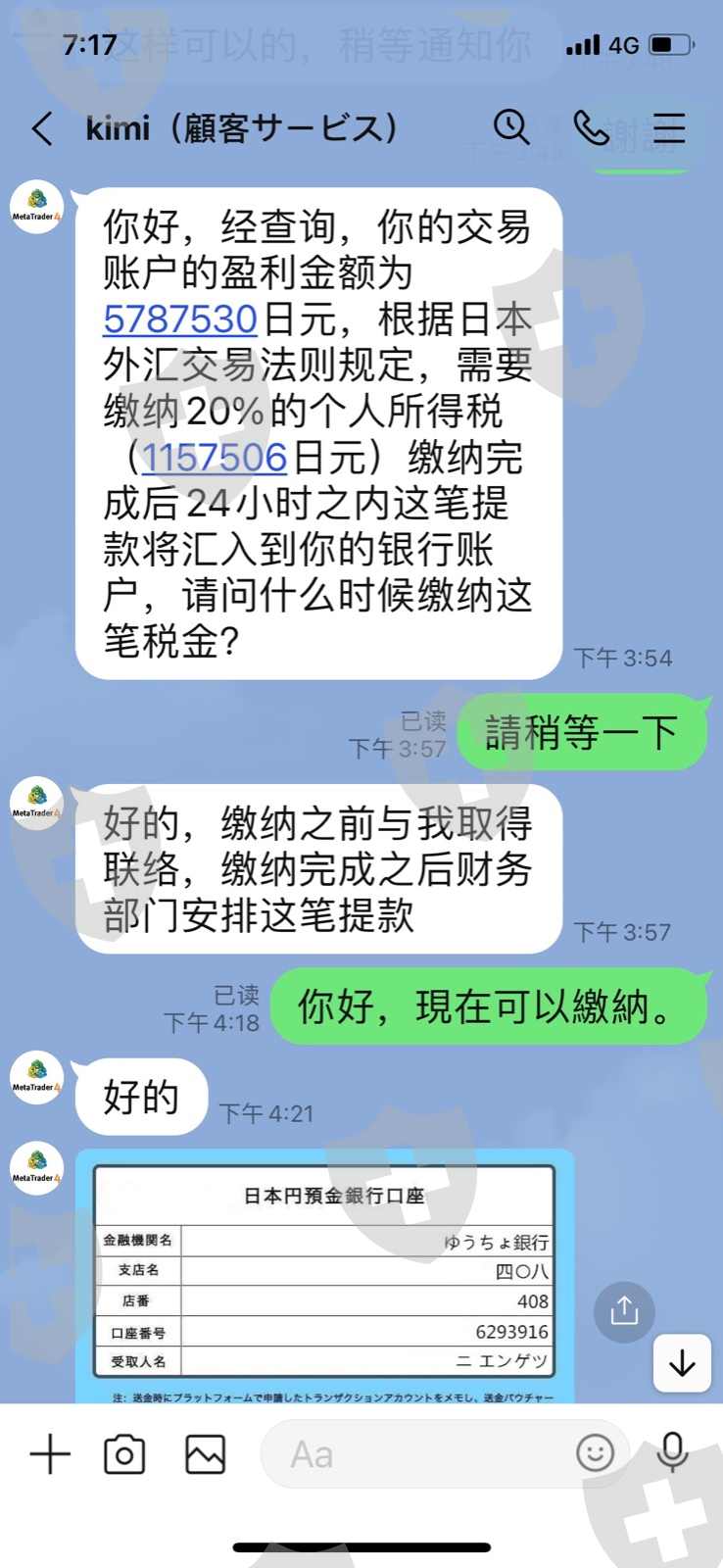Open the bank account image
This screenshot has width=723, height=1568.
[x=324, y=1275]
